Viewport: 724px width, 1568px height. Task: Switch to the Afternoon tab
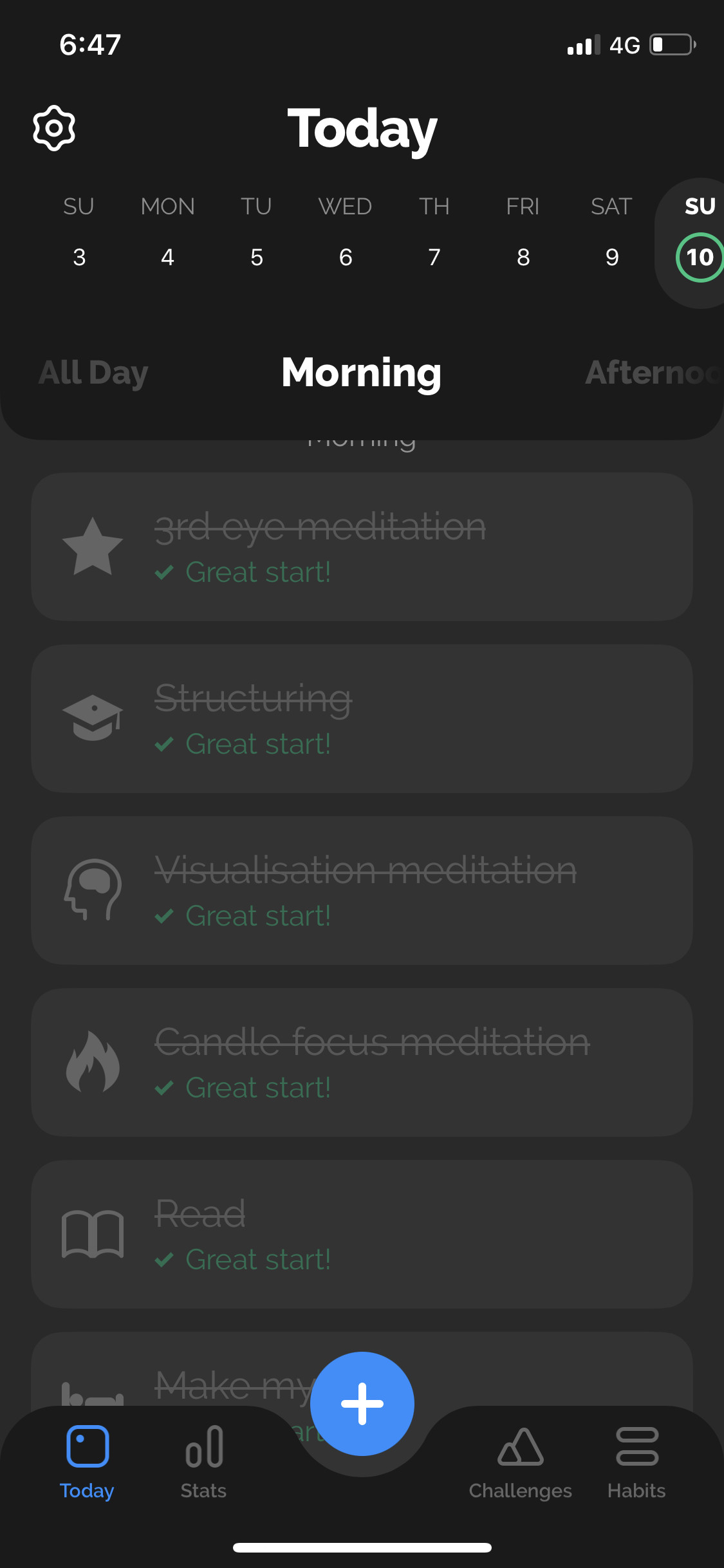pyautogui.click(x=654, y=373)
